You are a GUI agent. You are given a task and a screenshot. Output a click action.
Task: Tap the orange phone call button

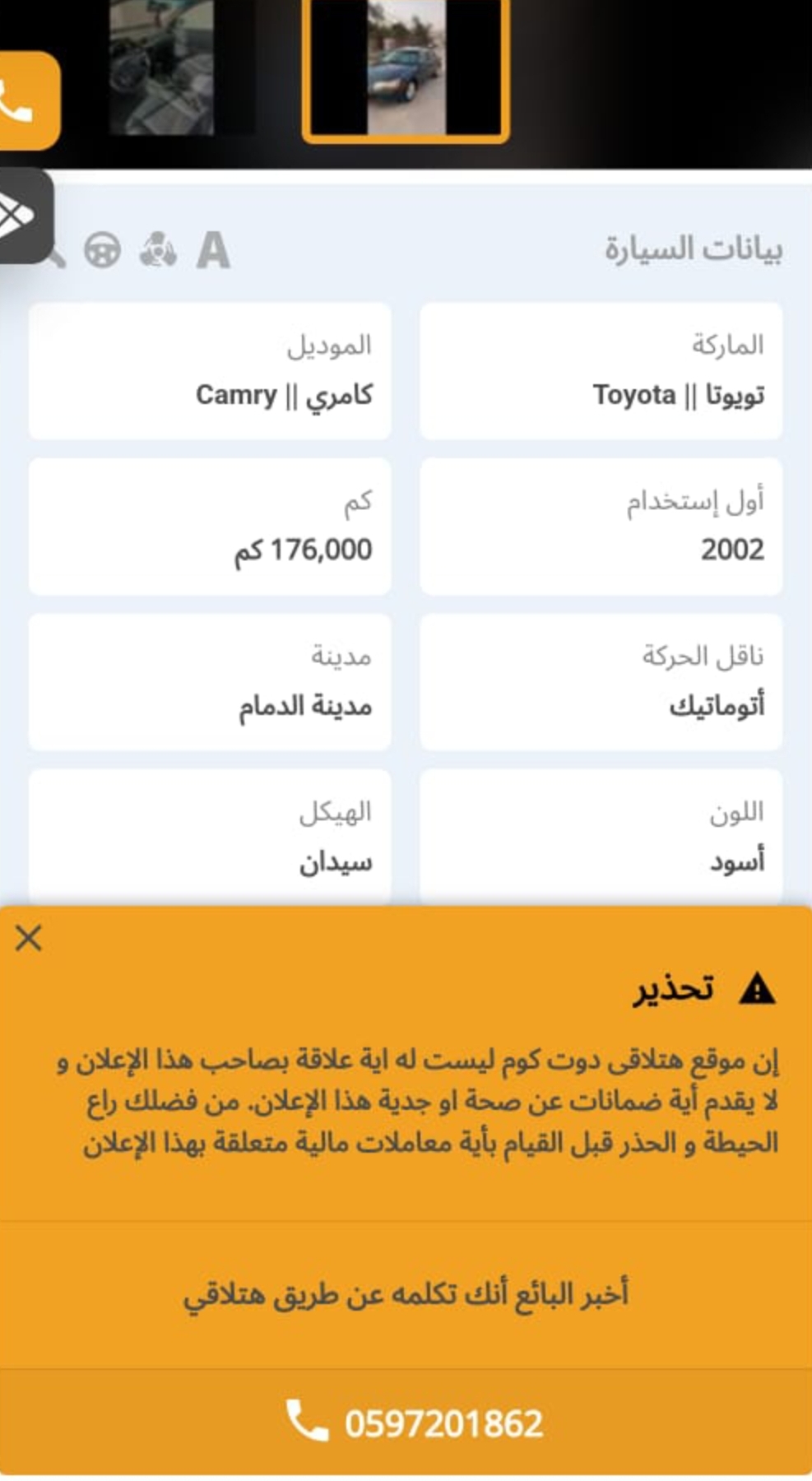pyautogui.click(x=27, y=100)
